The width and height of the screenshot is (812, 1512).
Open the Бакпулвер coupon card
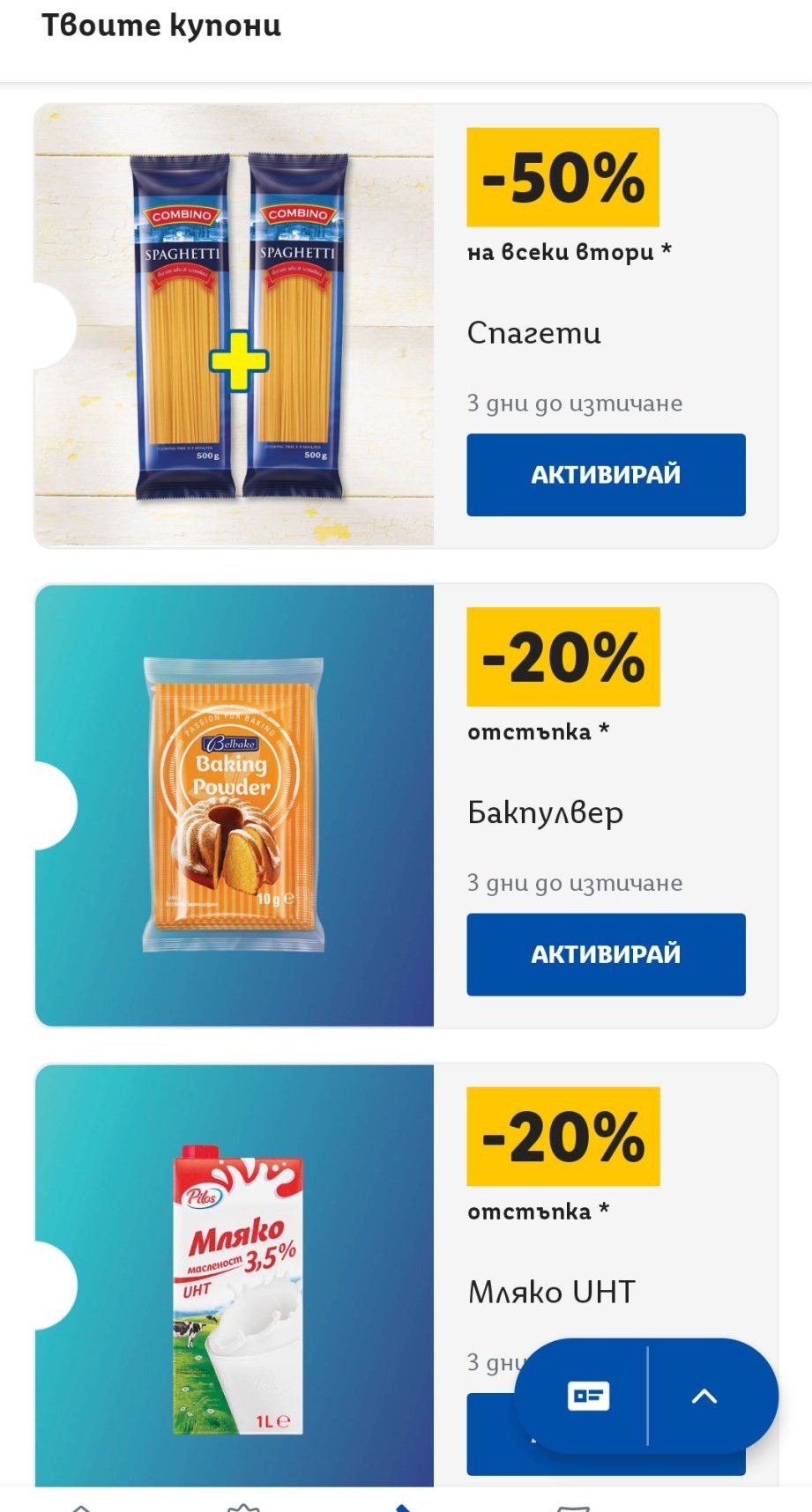pyautogui.click(x=234, y=805)
